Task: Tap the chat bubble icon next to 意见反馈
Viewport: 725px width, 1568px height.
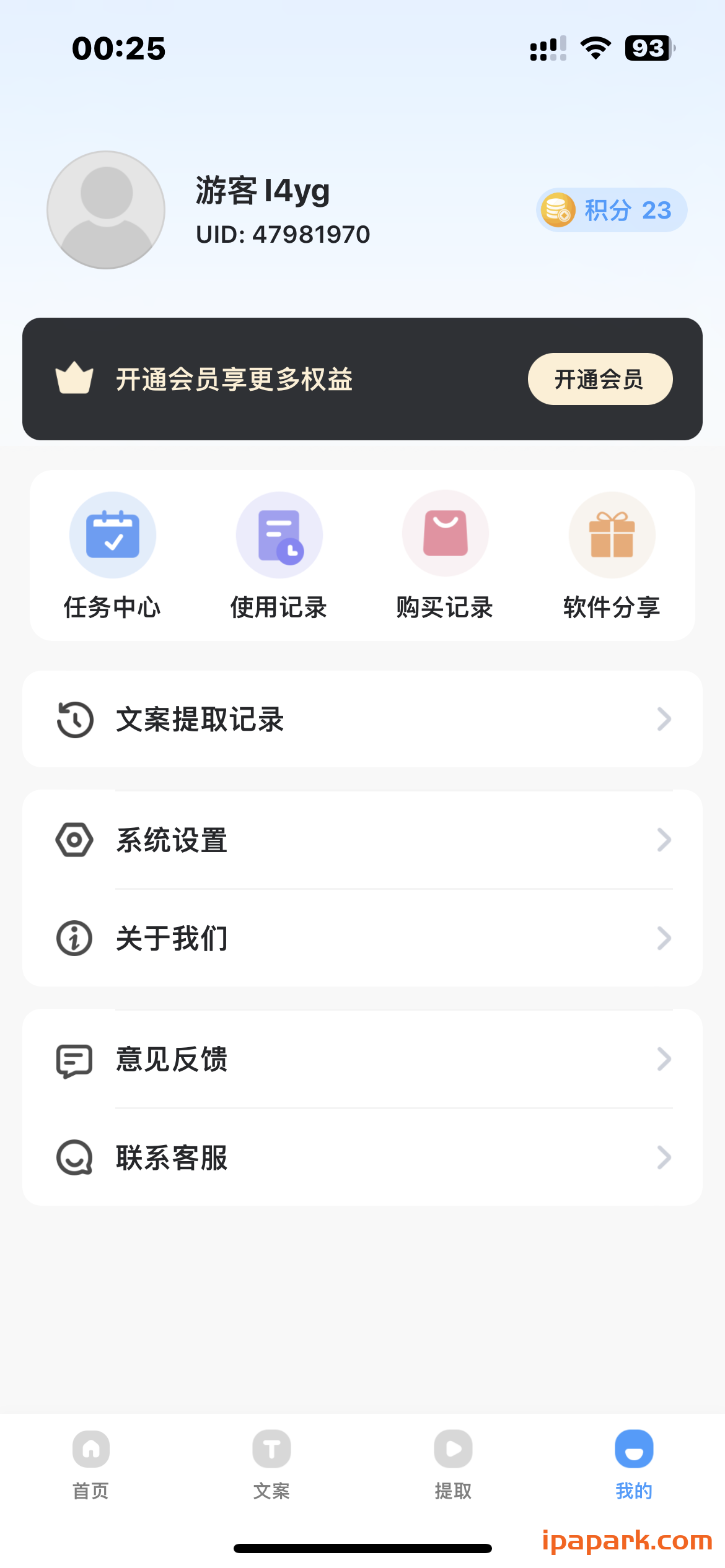Action: (73, 1060)
